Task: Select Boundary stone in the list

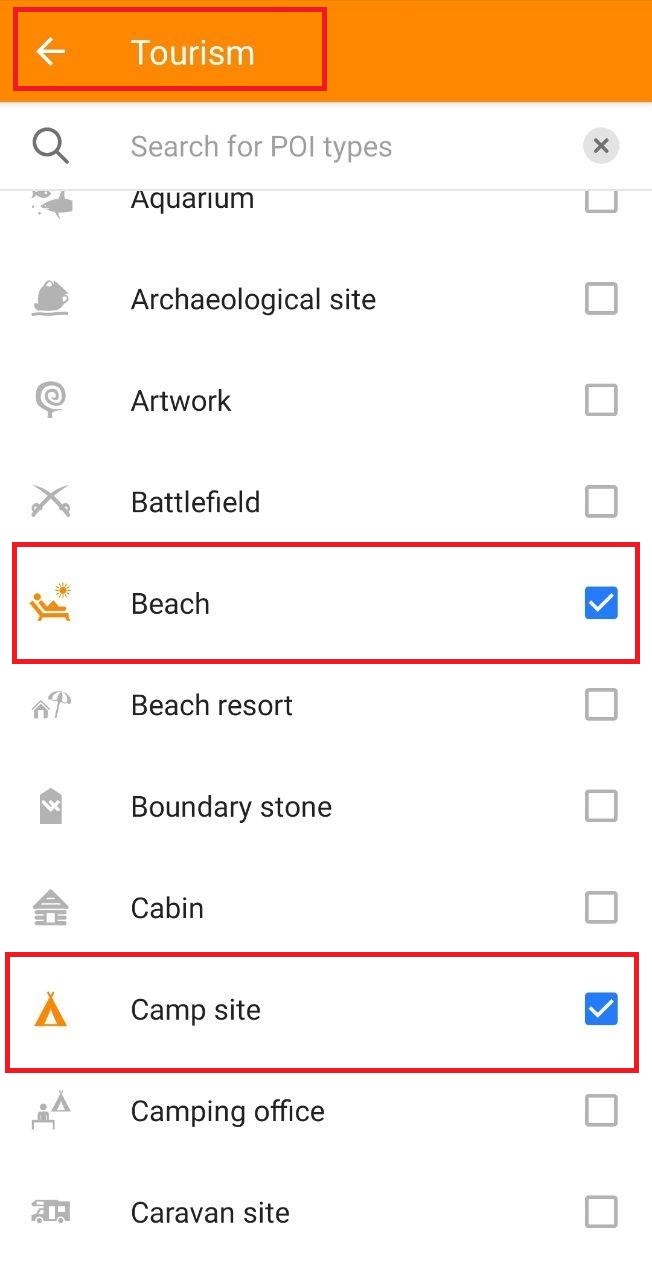Action: pos(601,806)
